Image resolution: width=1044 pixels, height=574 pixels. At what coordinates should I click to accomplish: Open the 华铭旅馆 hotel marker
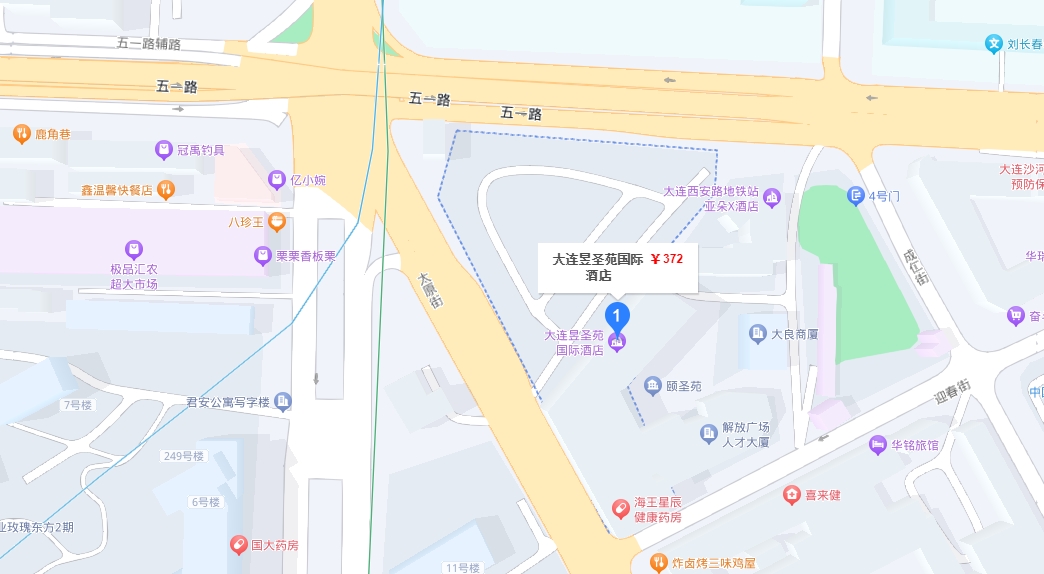pos(878,445)
